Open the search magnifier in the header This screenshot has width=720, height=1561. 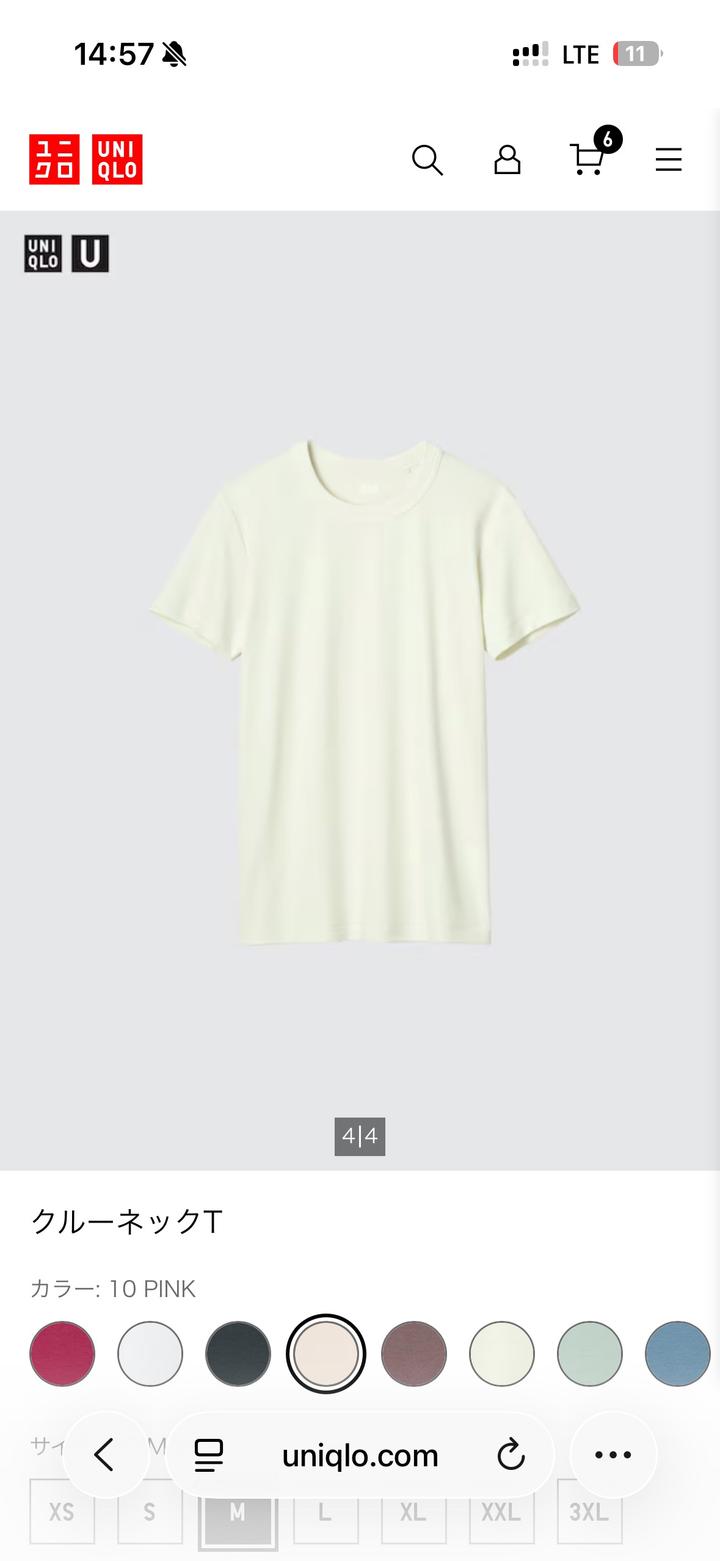427,160
